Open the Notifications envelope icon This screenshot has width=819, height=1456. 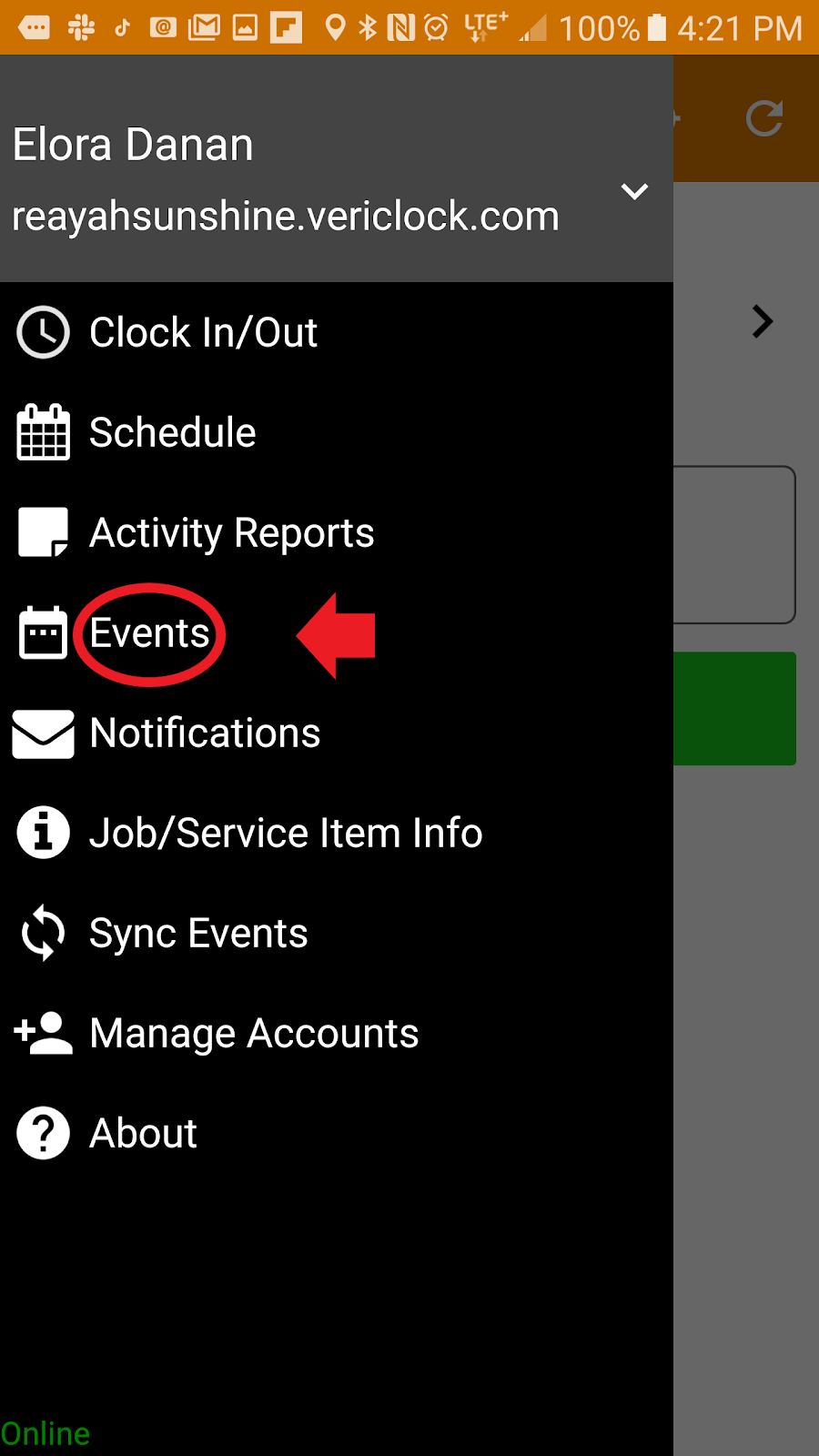43,733
